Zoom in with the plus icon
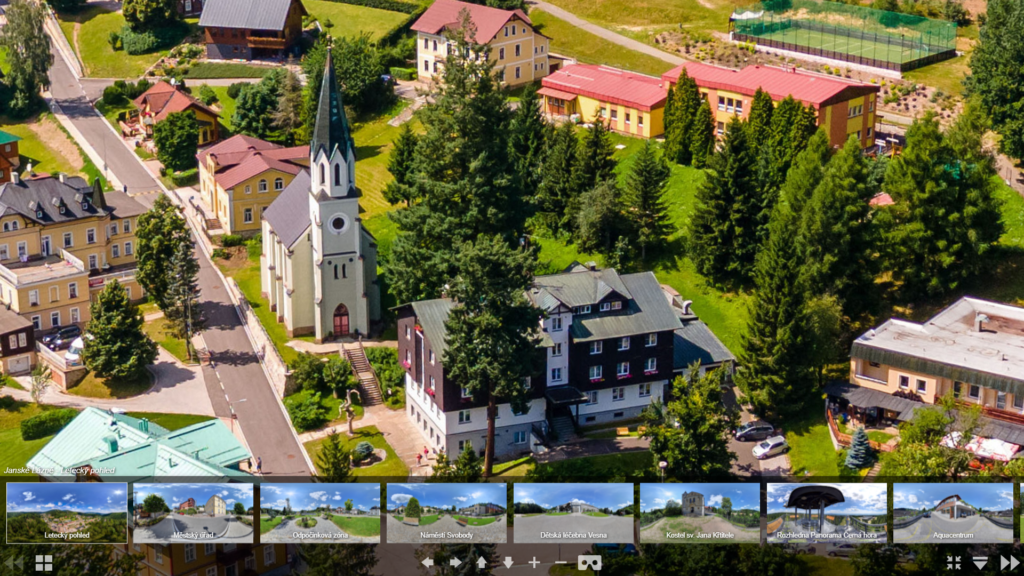Viewport: 1024px width, 576px height. [534, 563]
